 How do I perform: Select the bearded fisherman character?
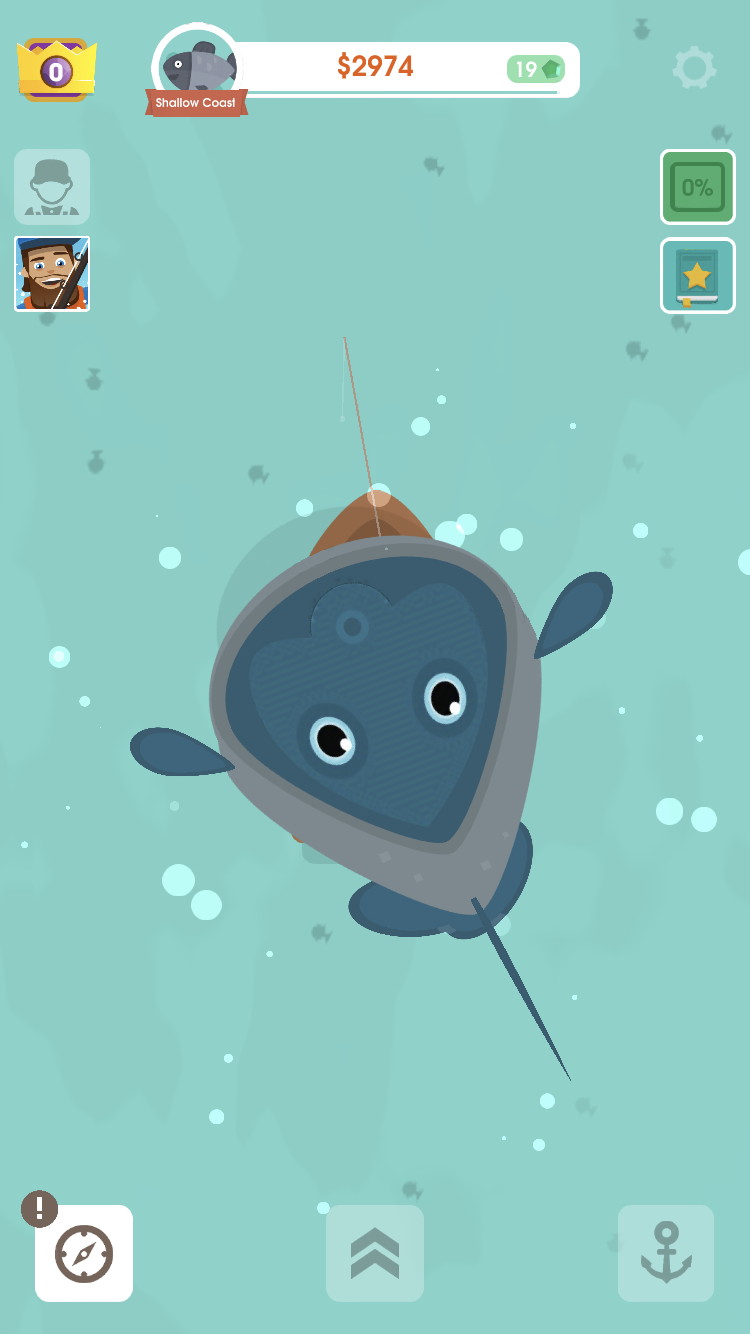52,274
